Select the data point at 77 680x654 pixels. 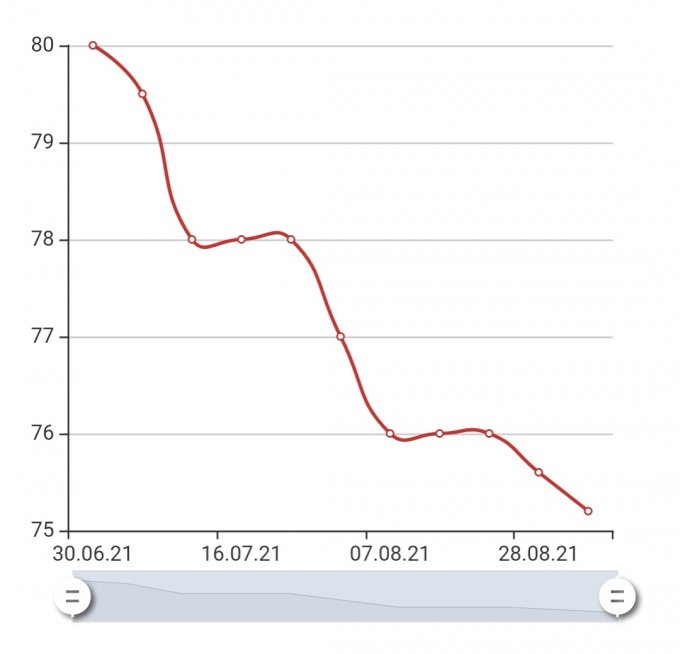click(x=341, y=337)
